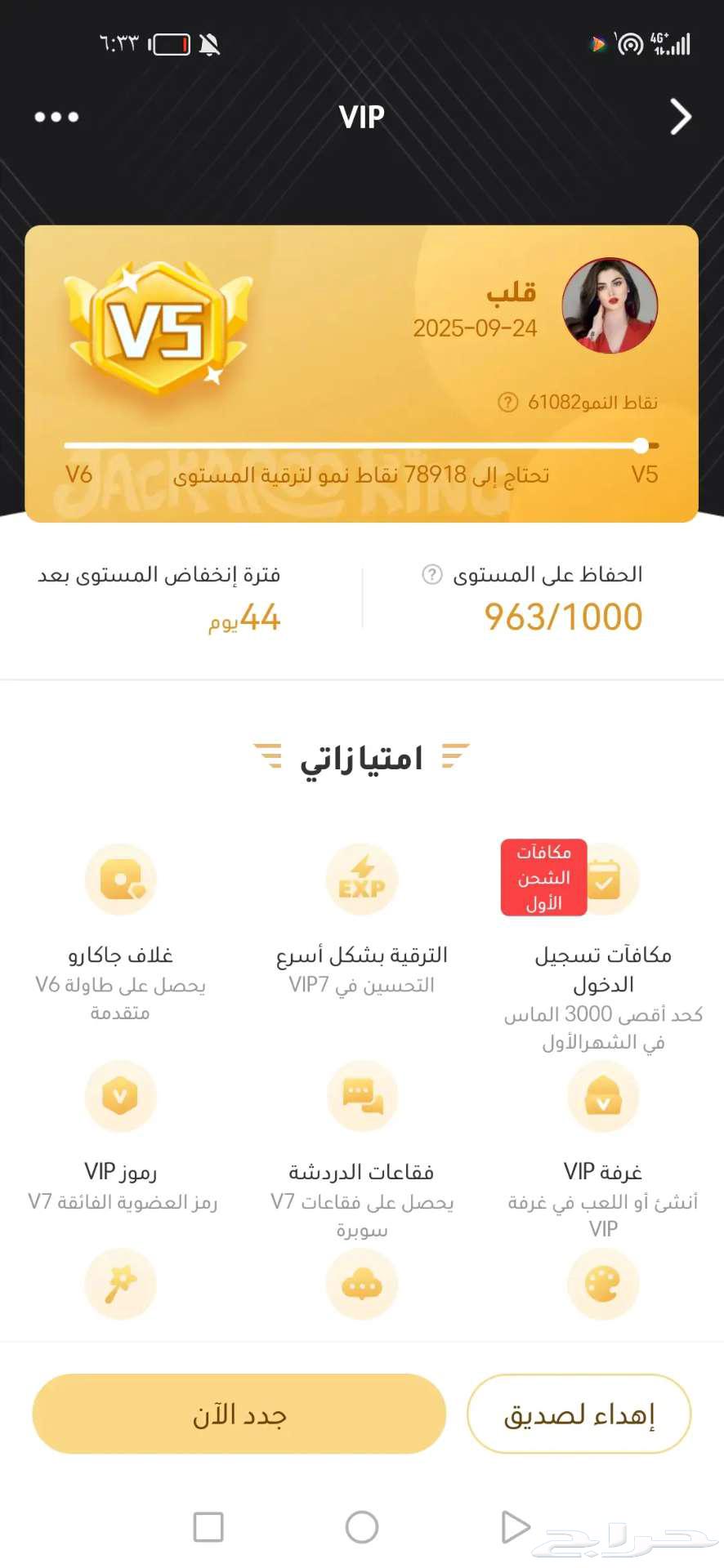The height and width of the screenshot is (1568, 724).
Task: Click the Jackaroo cover (غلاف جاكارو) icon
Action: [120, 878]
